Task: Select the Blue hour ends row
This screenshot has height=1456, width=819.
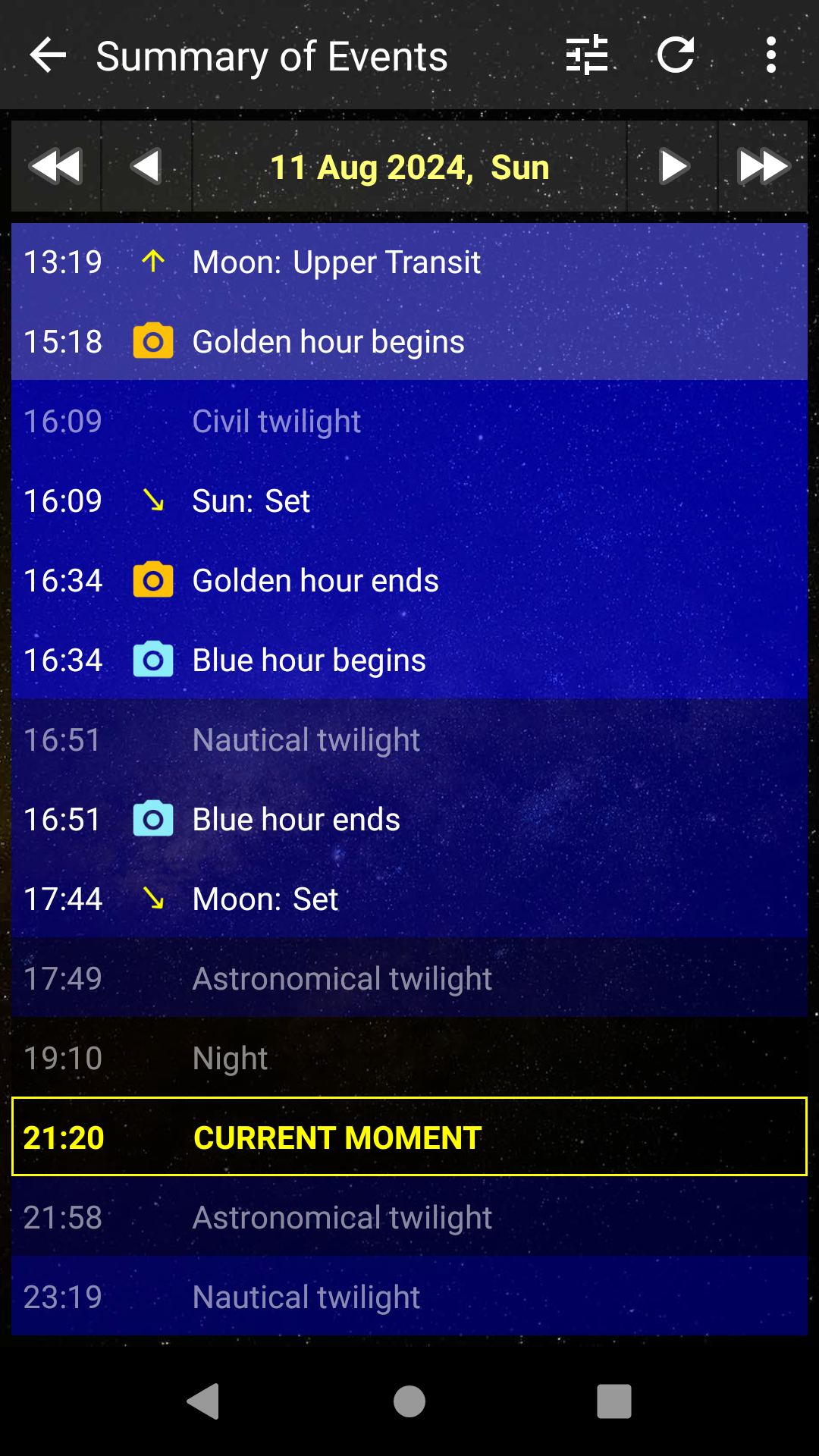Action: click(x=409, y=820)
